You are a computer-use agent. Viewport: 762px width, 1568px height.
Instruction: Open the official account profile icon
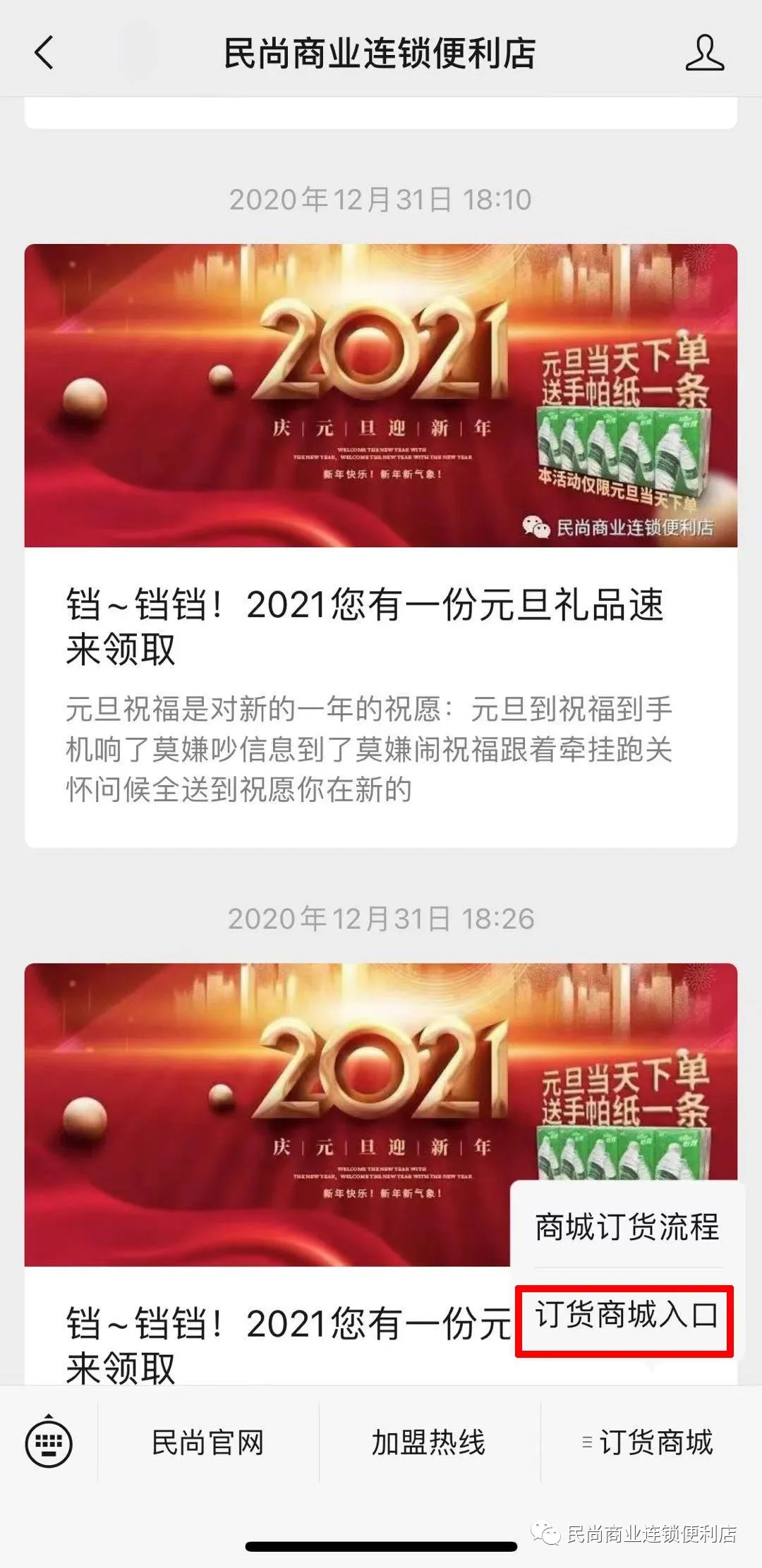tap(704, 53)
